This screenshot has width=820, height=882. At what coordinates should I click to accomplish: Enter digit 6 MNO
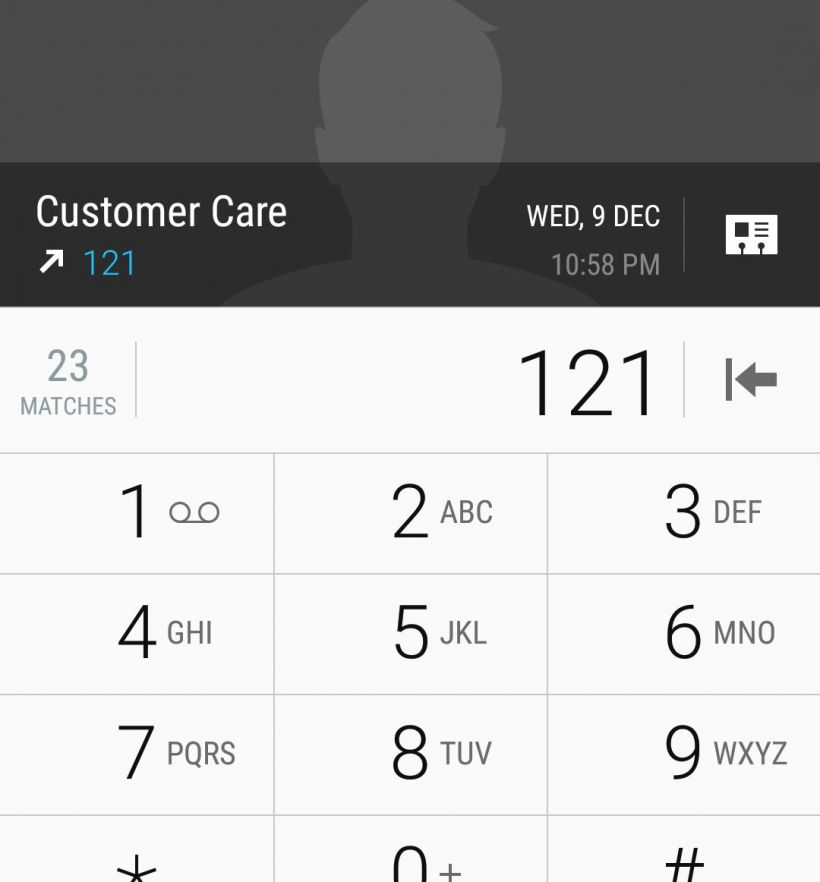click(684, 634)
